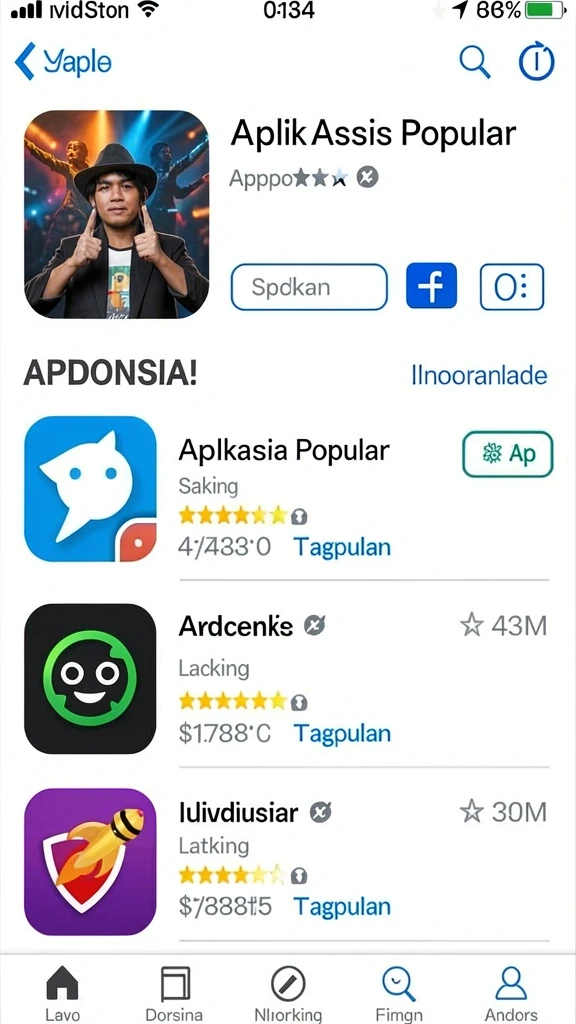Open the options button beside Facebook

[x=512, y=287]
